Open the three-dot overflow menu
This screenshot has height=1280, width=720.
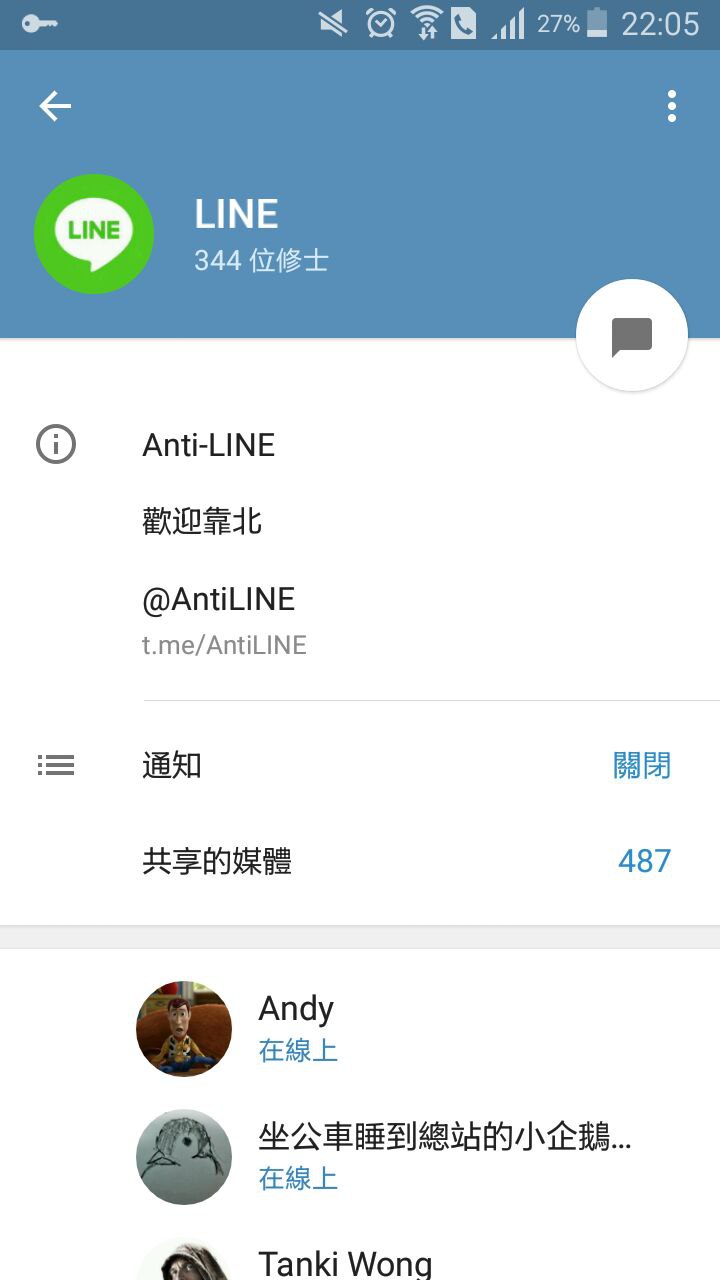[671, 106]
